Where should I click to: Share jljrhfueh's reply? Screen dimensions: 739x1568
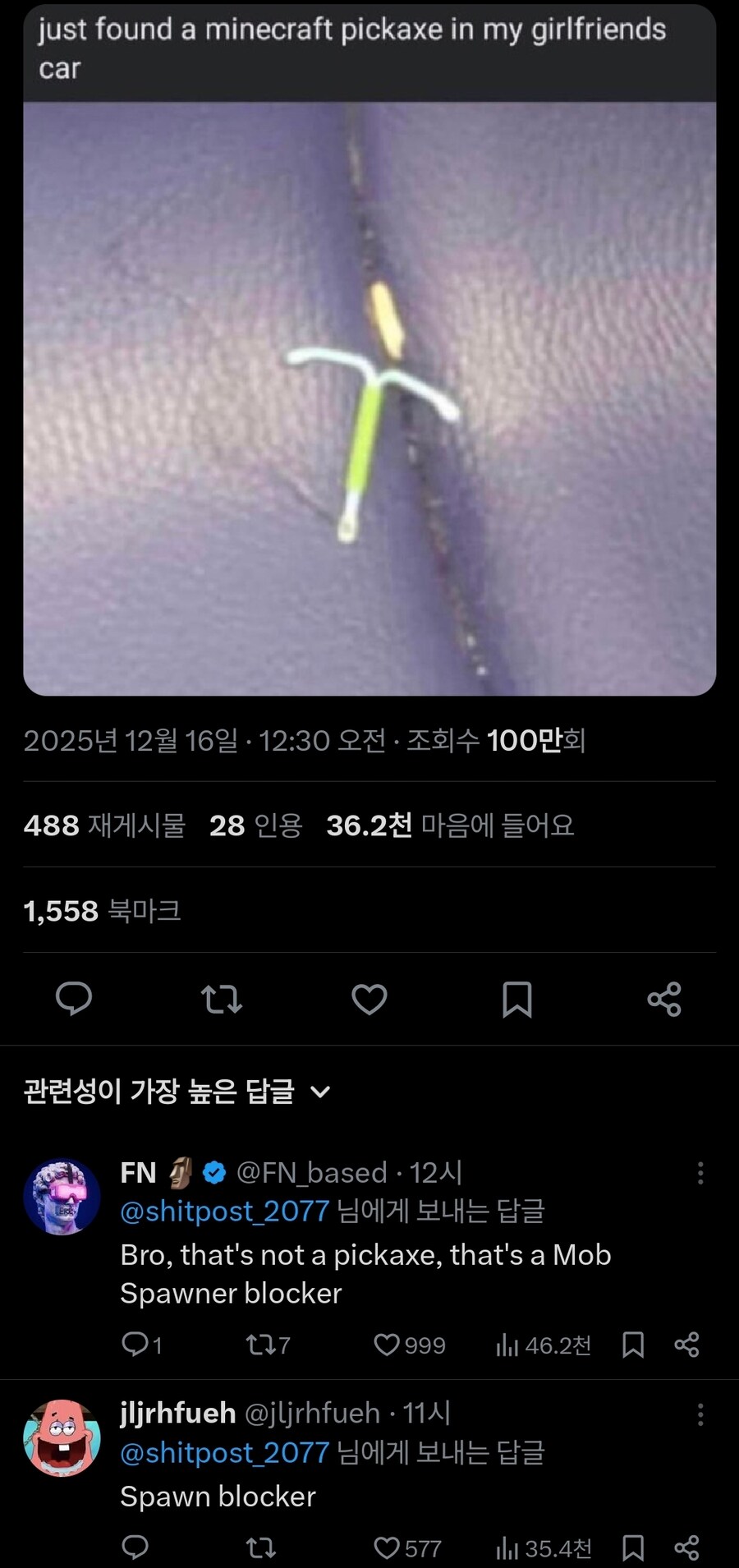coord(686,1548)
